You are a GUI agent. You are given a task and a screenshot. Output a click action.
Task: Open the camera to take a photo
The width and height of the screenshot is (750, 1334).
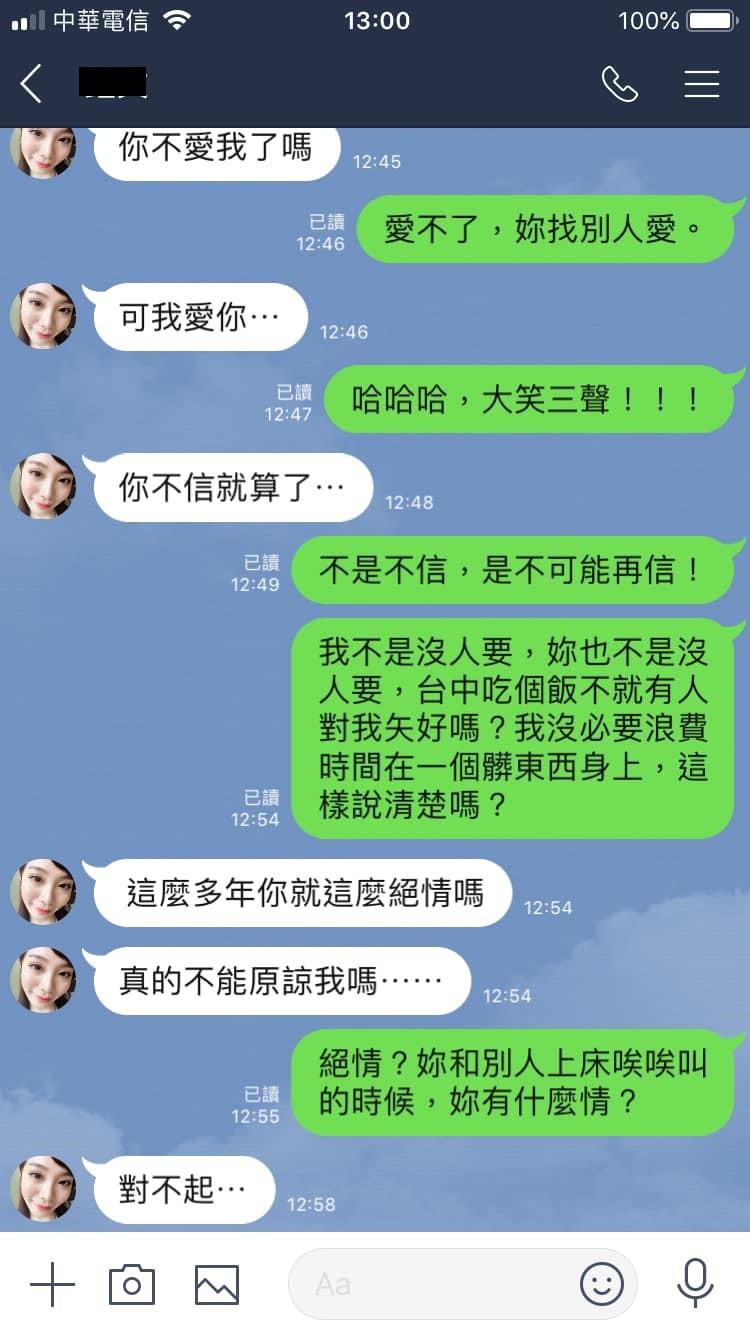(x=132, y=1284)
